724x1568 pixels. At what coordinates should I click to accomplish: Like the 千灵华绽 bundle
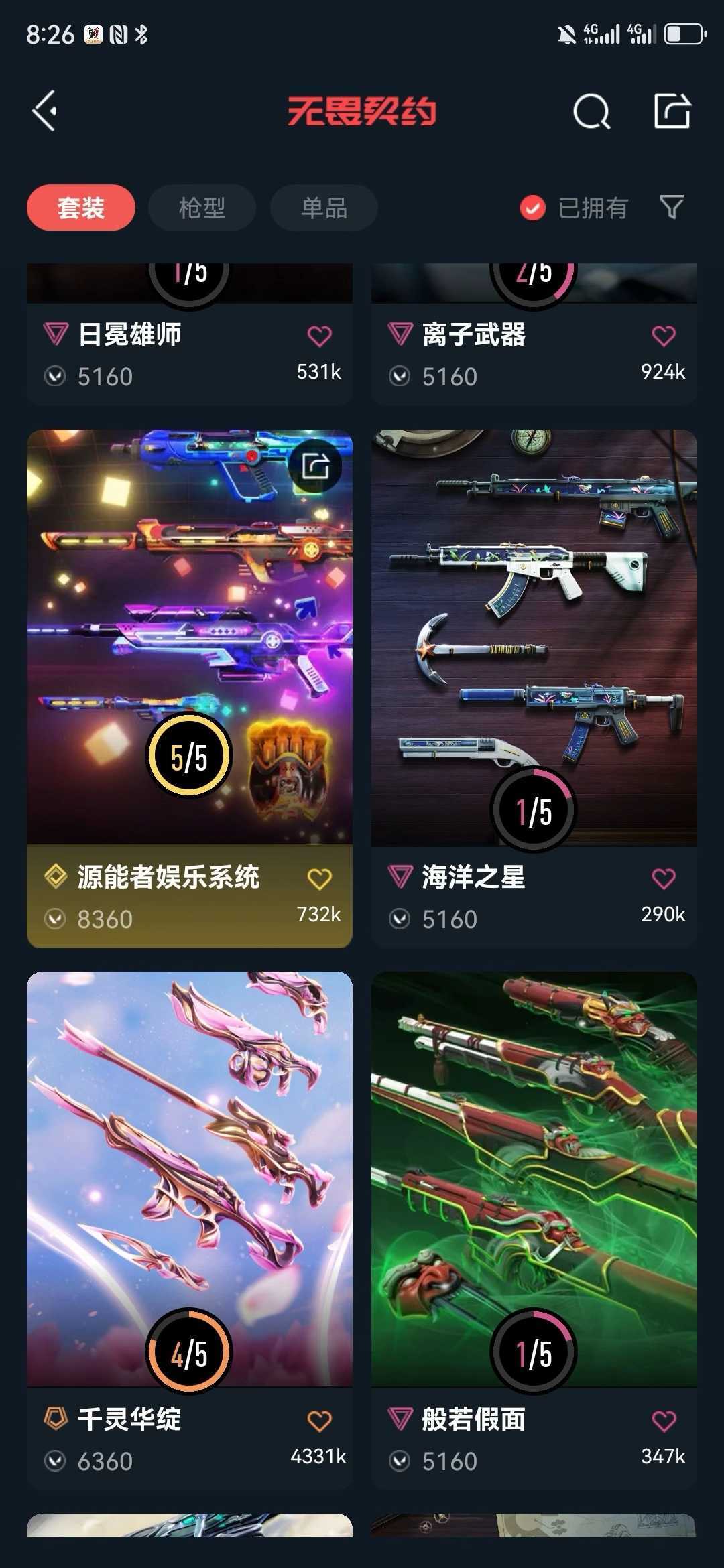[x=320, y=1421]
